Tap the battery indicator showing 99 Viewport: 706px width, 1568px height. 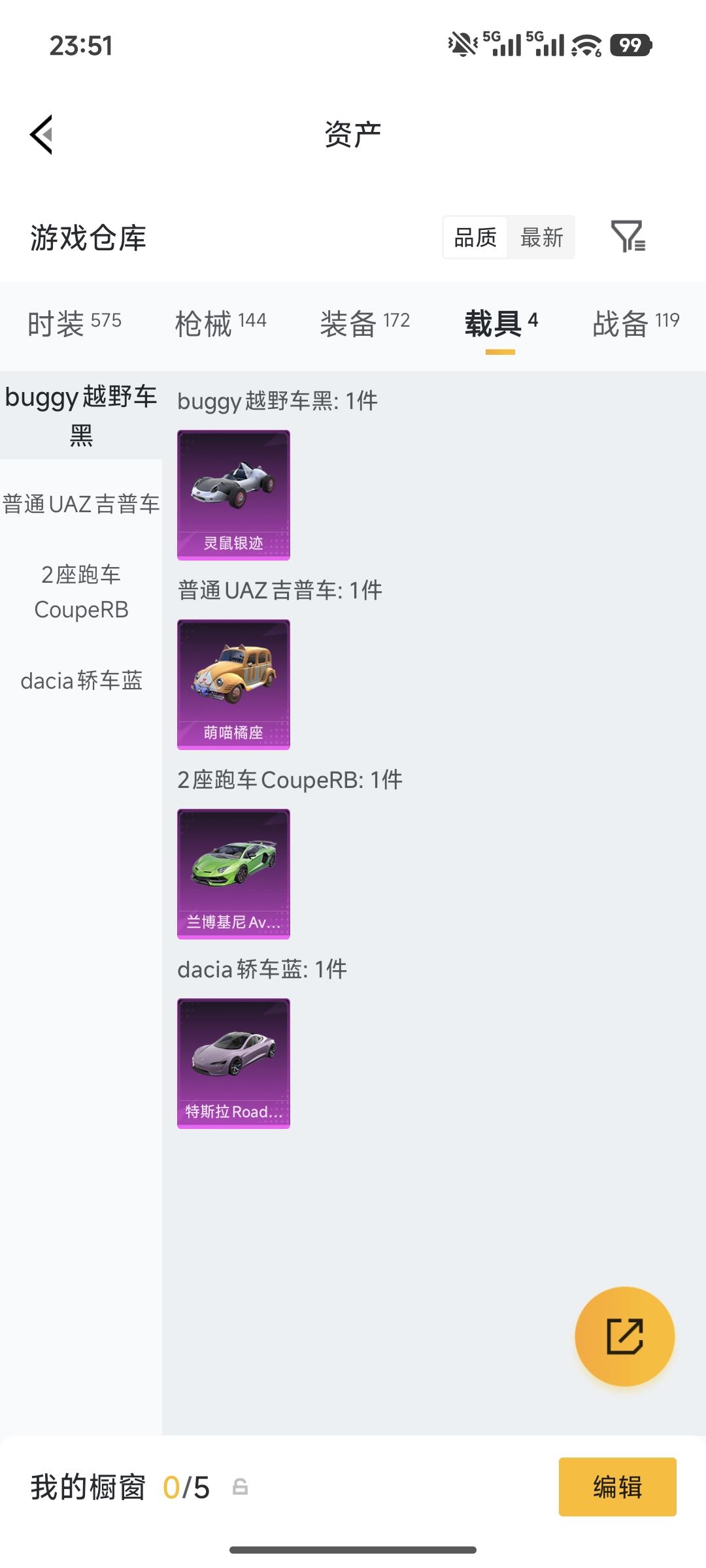pyautogui.click(x=630, y=45)
